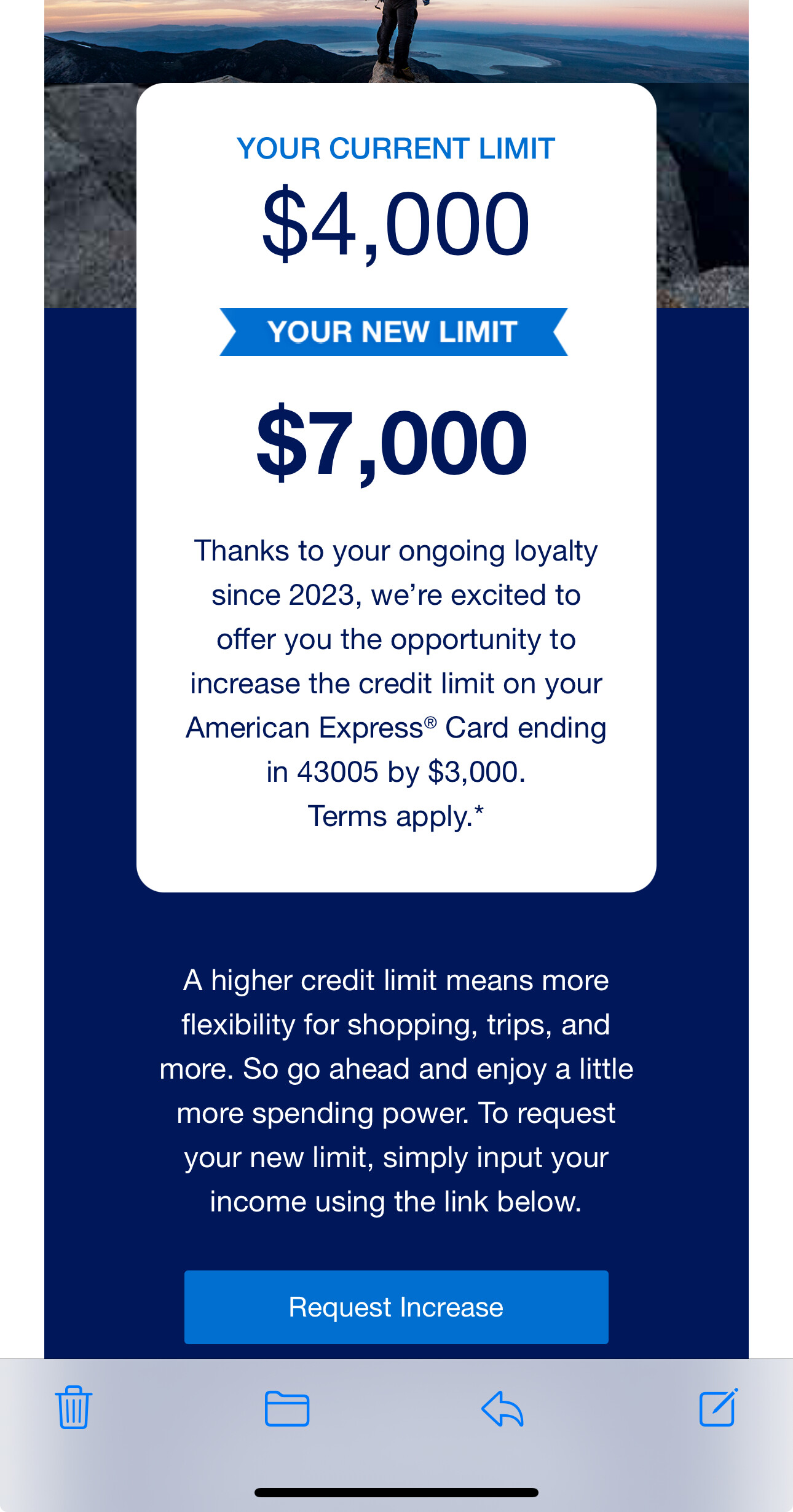Reply to this email
793x1512 pixels.
pos(502,1408)
